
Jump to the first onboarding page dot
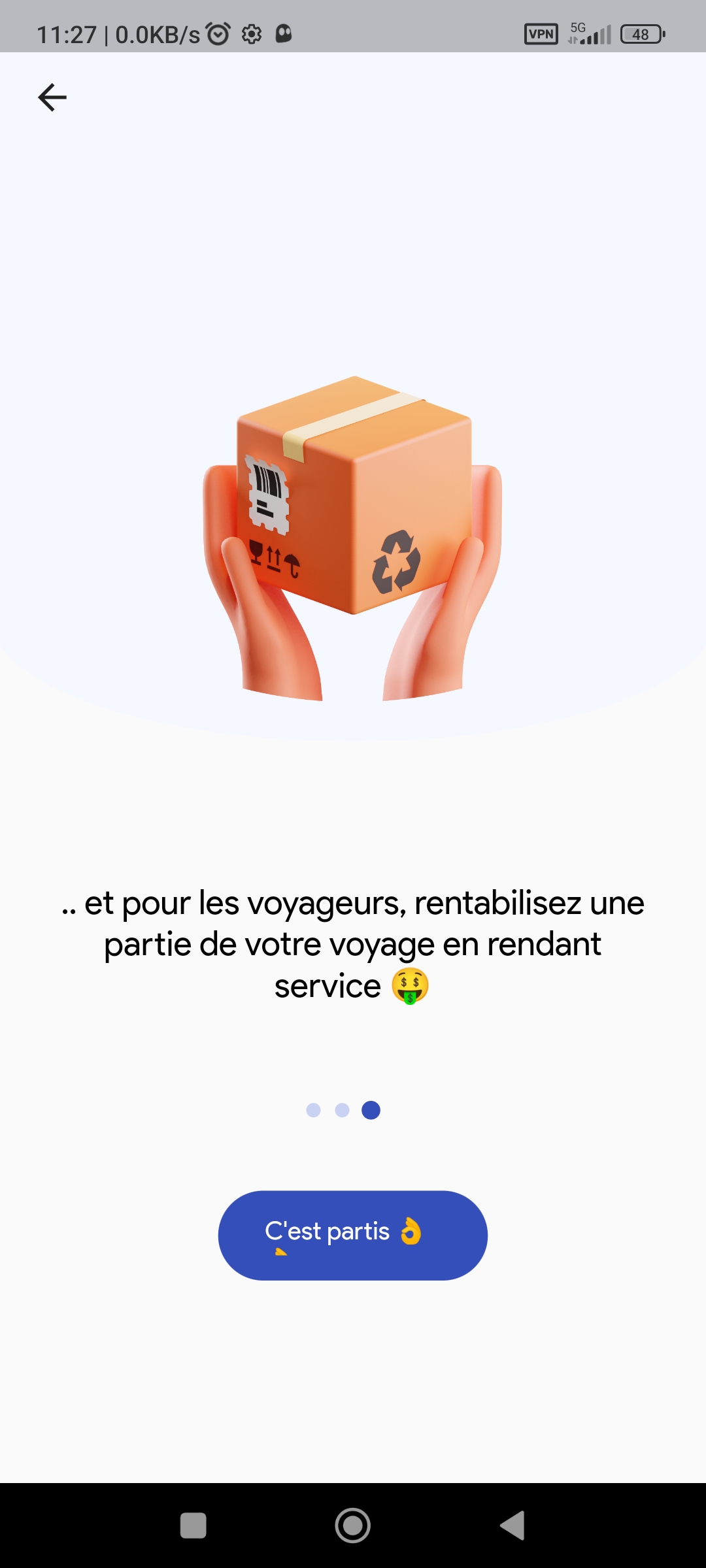click(x=314, y=1110)
